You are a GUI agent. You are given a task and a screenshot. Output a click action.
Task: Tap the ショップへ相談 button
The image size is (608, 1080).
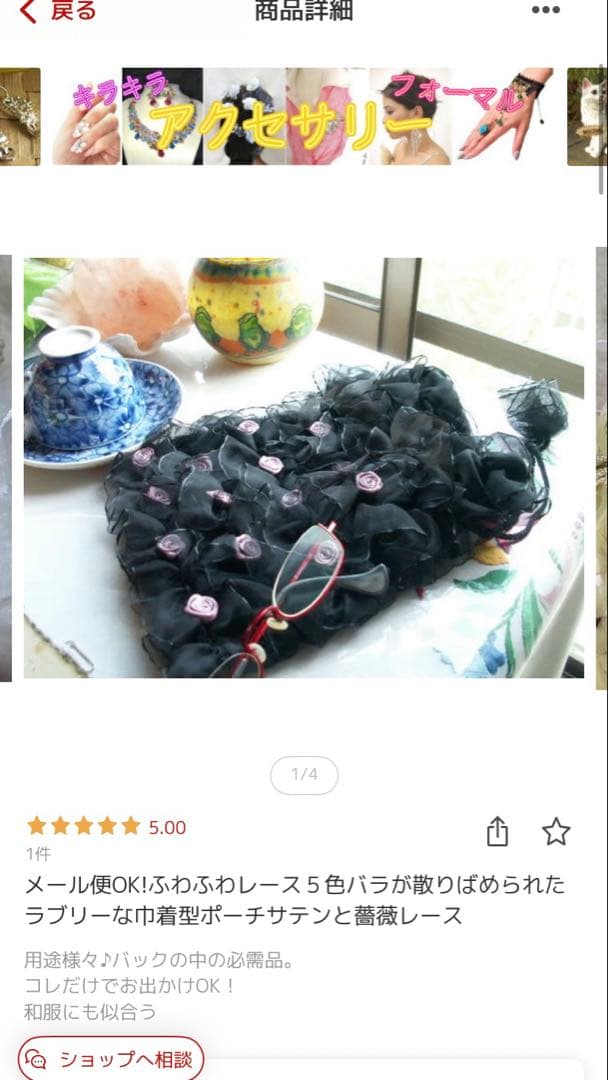point(112,1059)
